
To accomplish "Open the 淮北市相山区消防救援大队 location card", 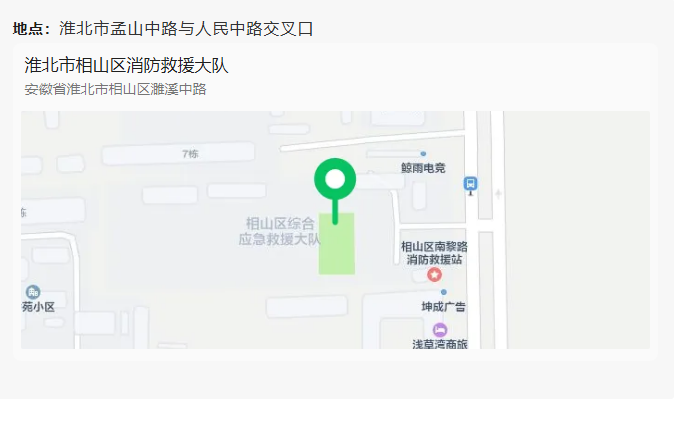I will click(127, 67).
